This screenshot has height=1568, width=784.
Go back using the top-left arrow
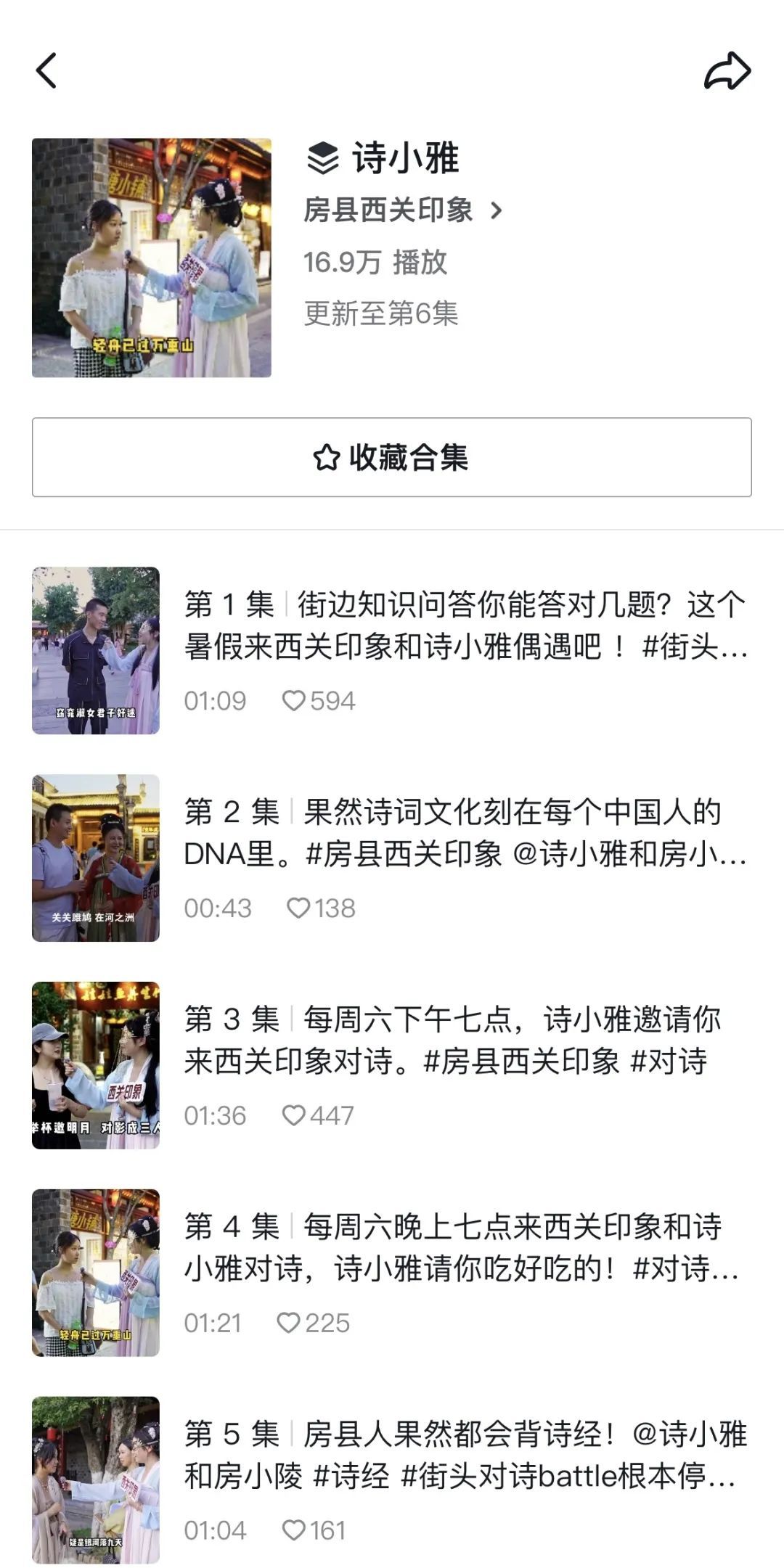46,71
